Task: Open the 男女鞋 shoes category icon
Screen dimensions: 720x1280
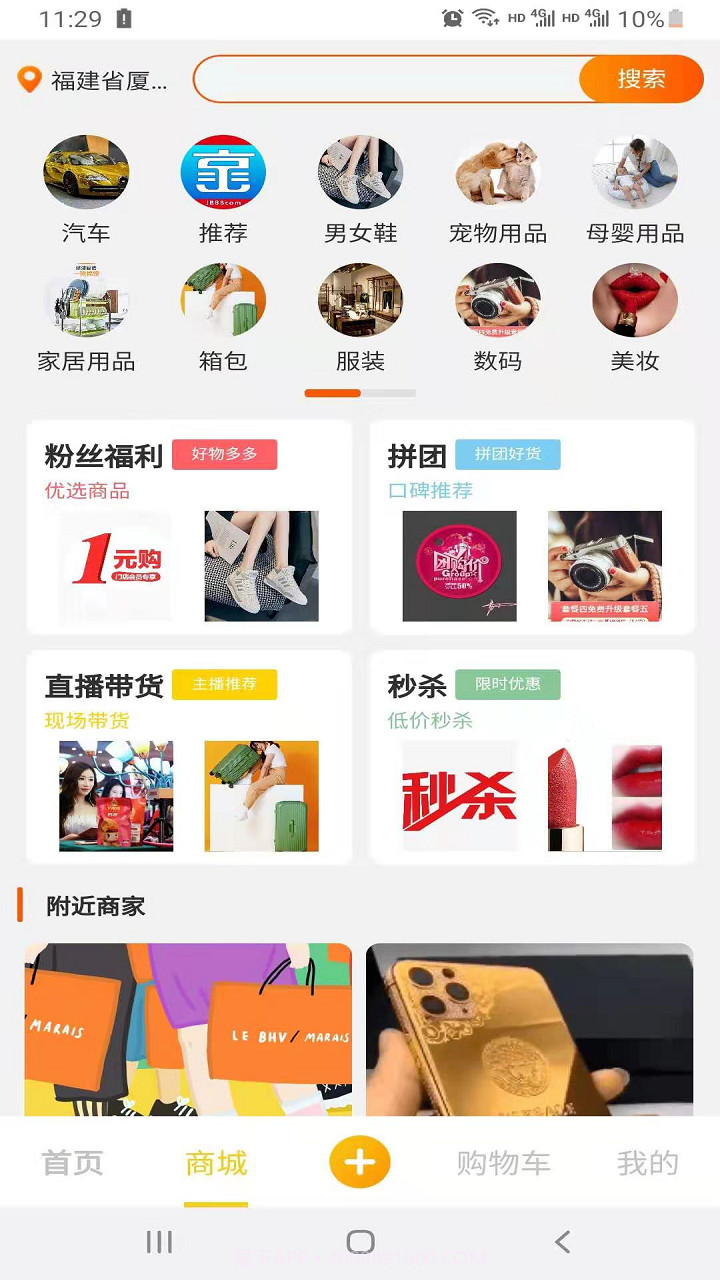Action: pos(361,172)
